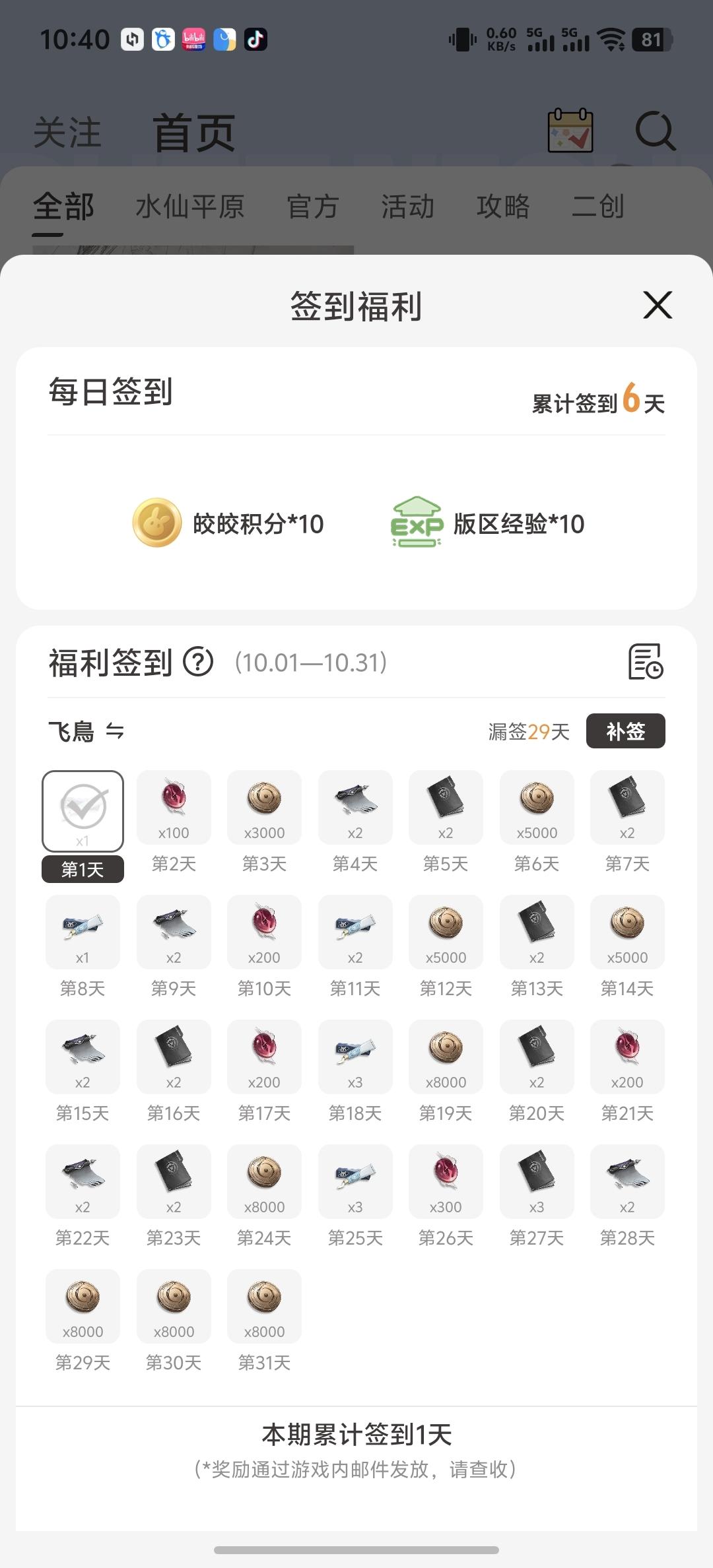Screen dimensions: 713x1568
Task: Tap the 补签 make-up sign-in button
Action: 625,731
